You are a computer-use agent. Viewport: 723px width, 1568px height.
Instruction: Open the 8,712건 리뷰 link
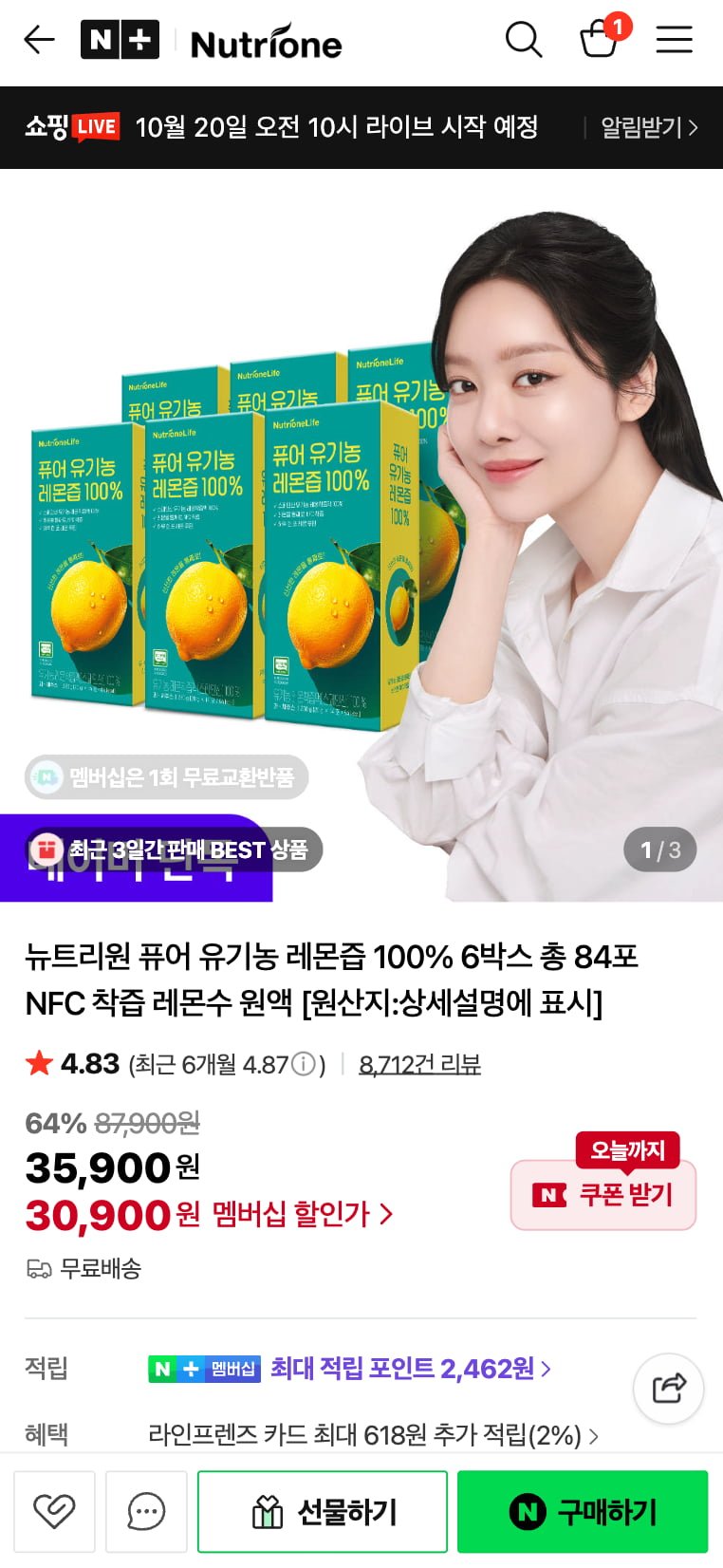point(419,1064)
